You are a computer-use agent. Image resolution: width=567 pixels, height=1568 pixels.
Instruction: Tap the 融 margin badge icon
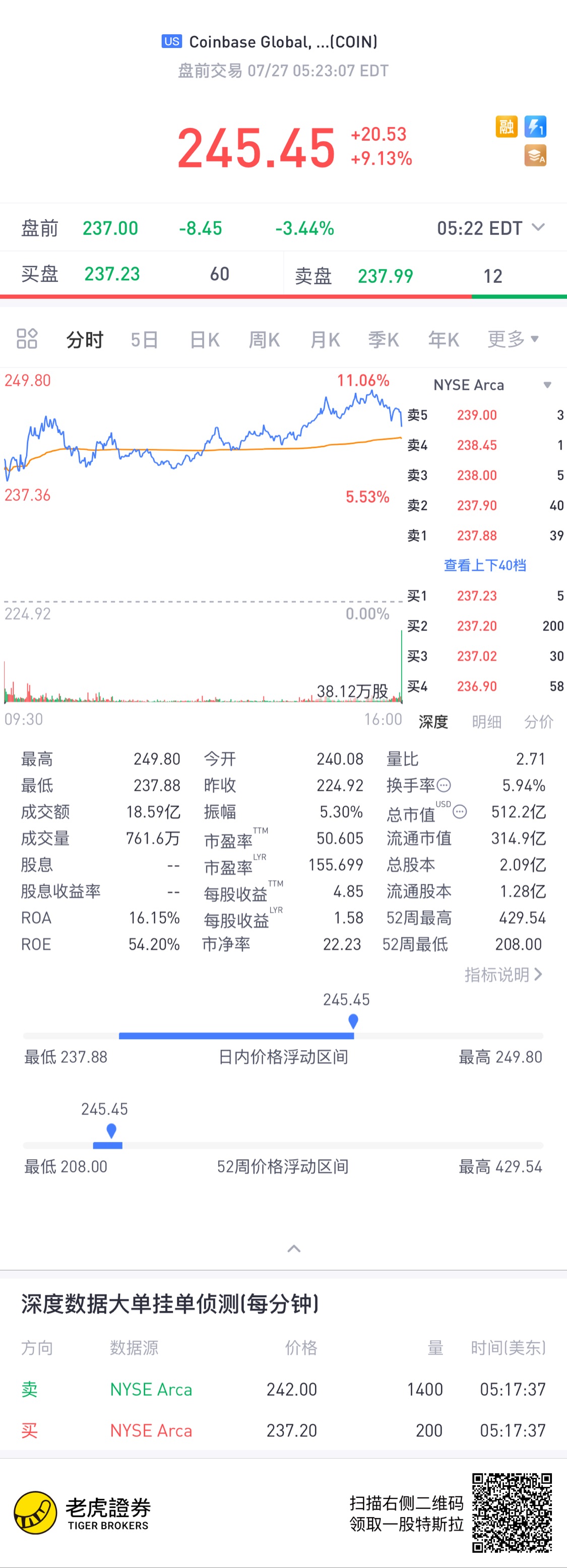click(x=506, y=127)
